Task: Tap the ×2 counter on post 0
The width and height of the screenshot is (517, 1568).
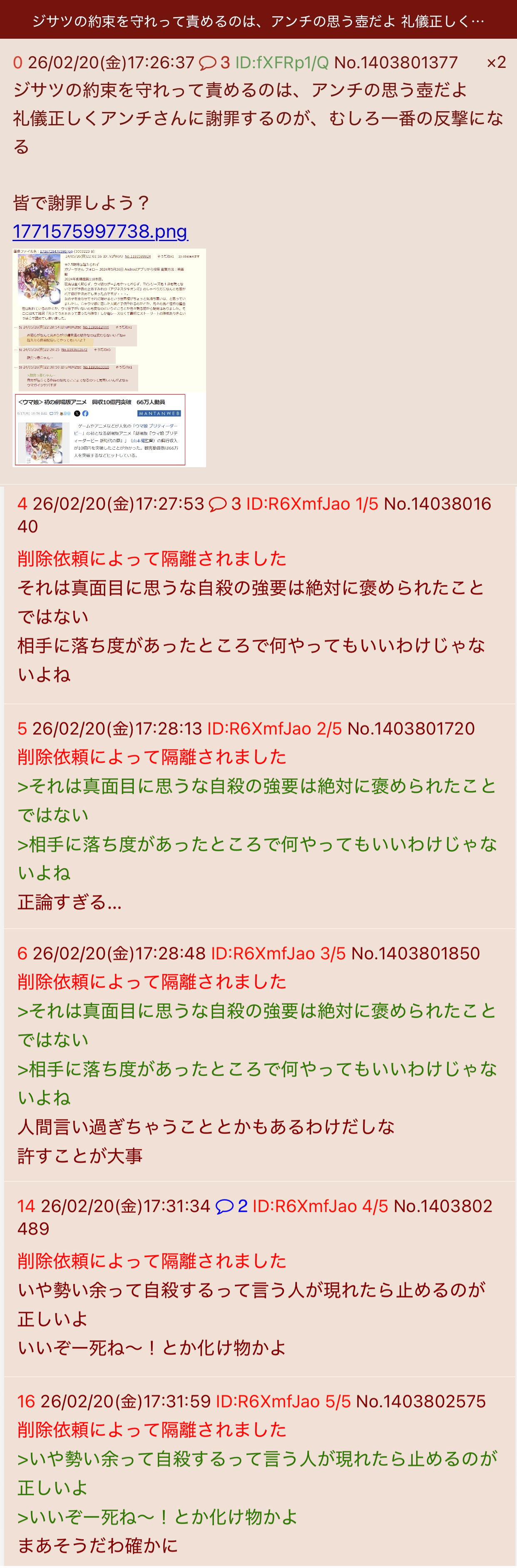Action: (x=496, y=62)
